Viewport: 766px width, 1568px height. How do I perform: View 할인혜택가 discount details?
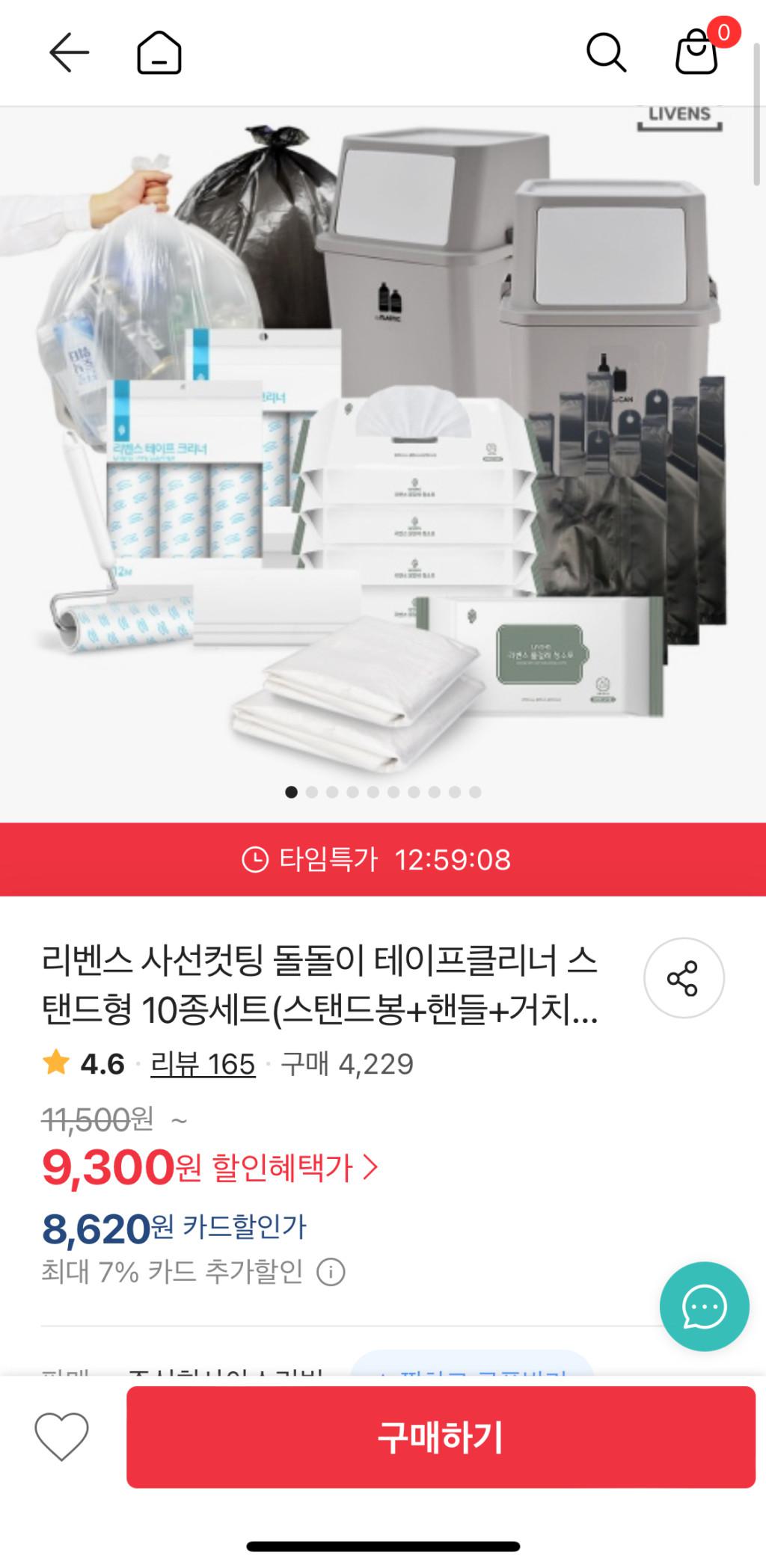[x=295, y=1167]
